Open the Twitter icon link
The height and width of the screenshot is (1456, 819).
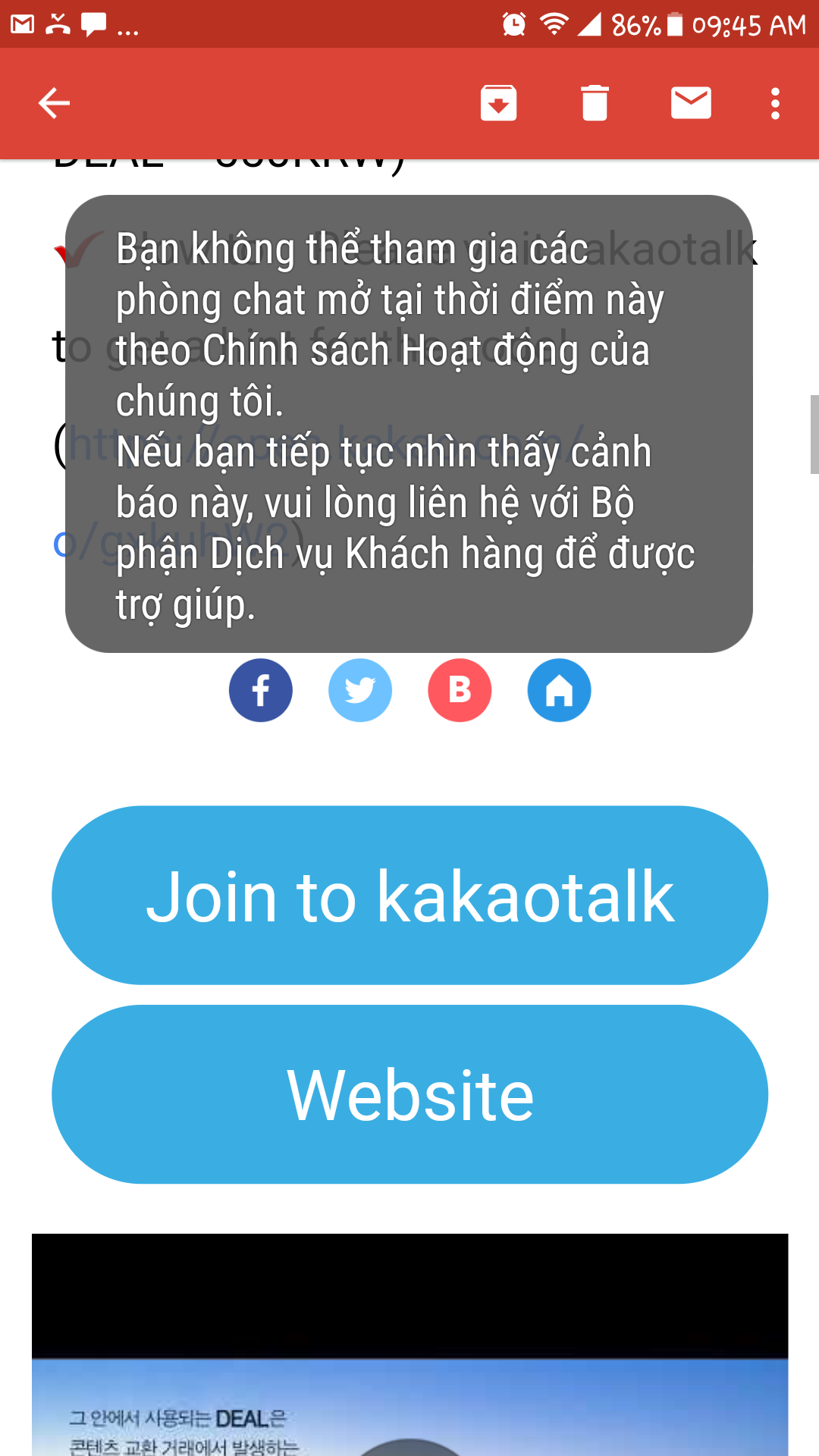pyautogui.click(x=360, y=690)
